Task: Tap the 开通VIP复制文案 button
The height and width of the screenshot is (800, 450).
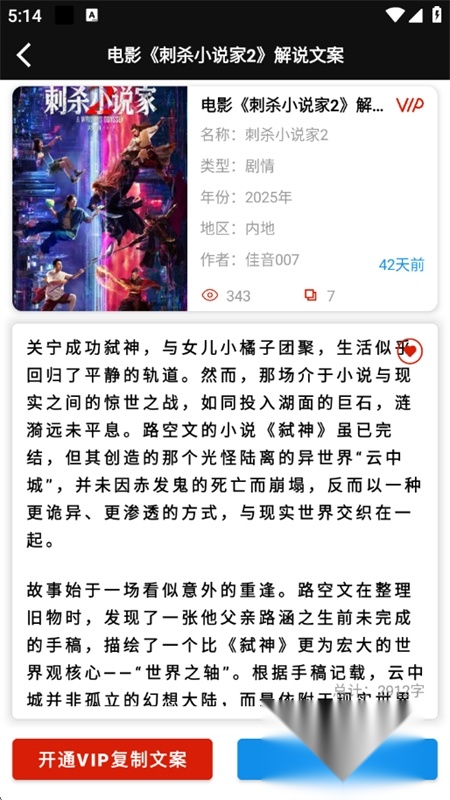Action: (x=112, y=759)
